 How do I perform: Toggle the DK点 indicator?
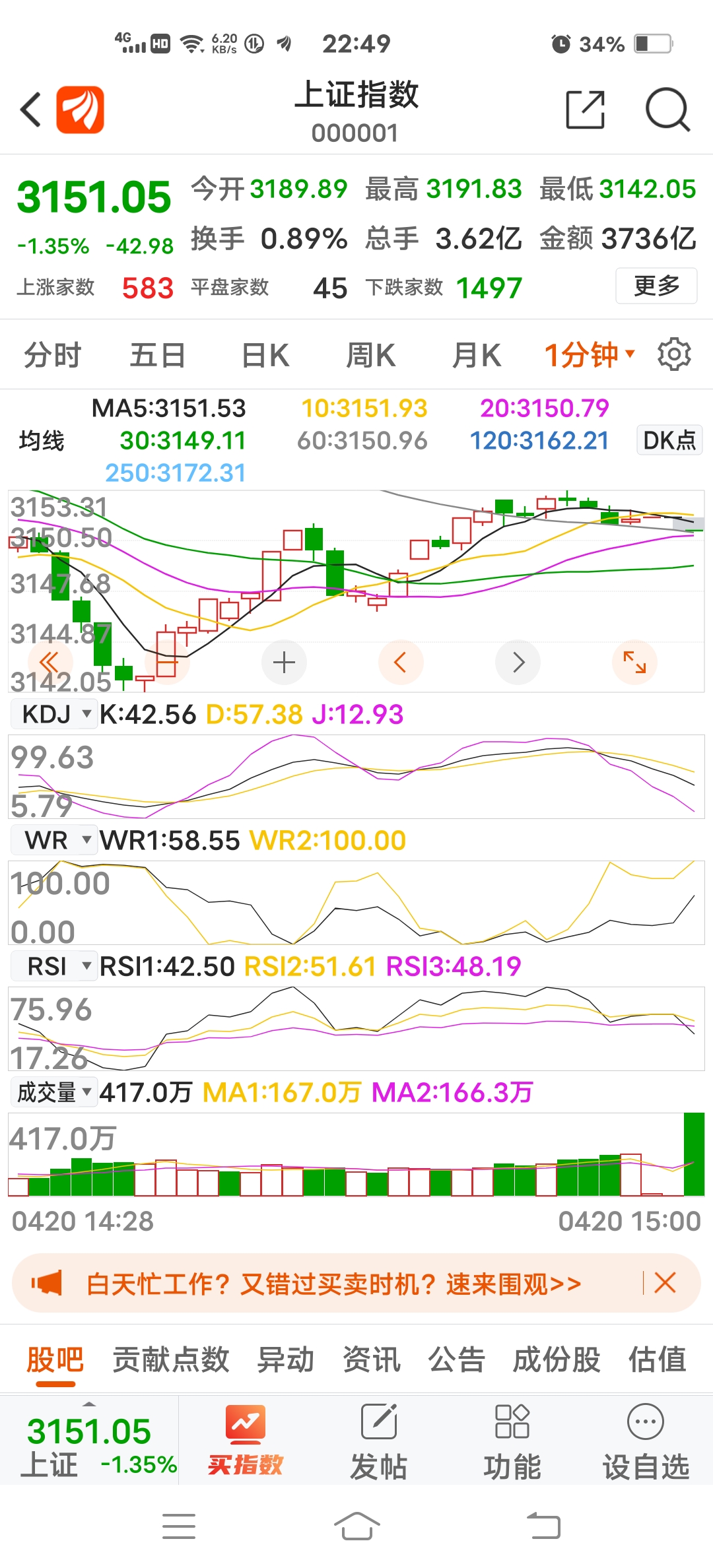669,440
